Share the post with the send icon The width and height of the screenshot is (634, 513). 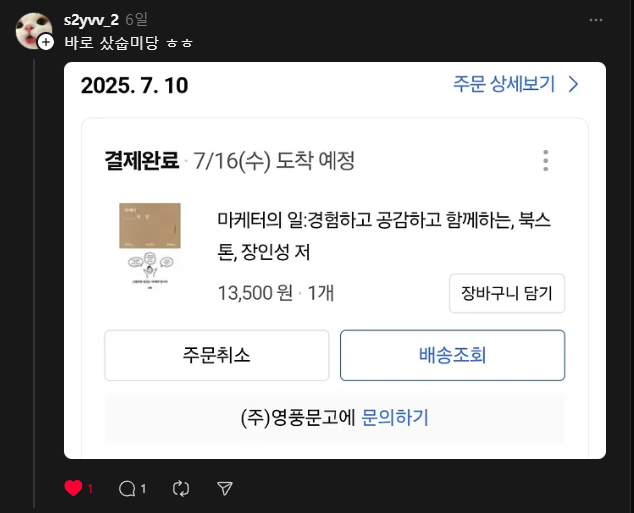(226, 488)
